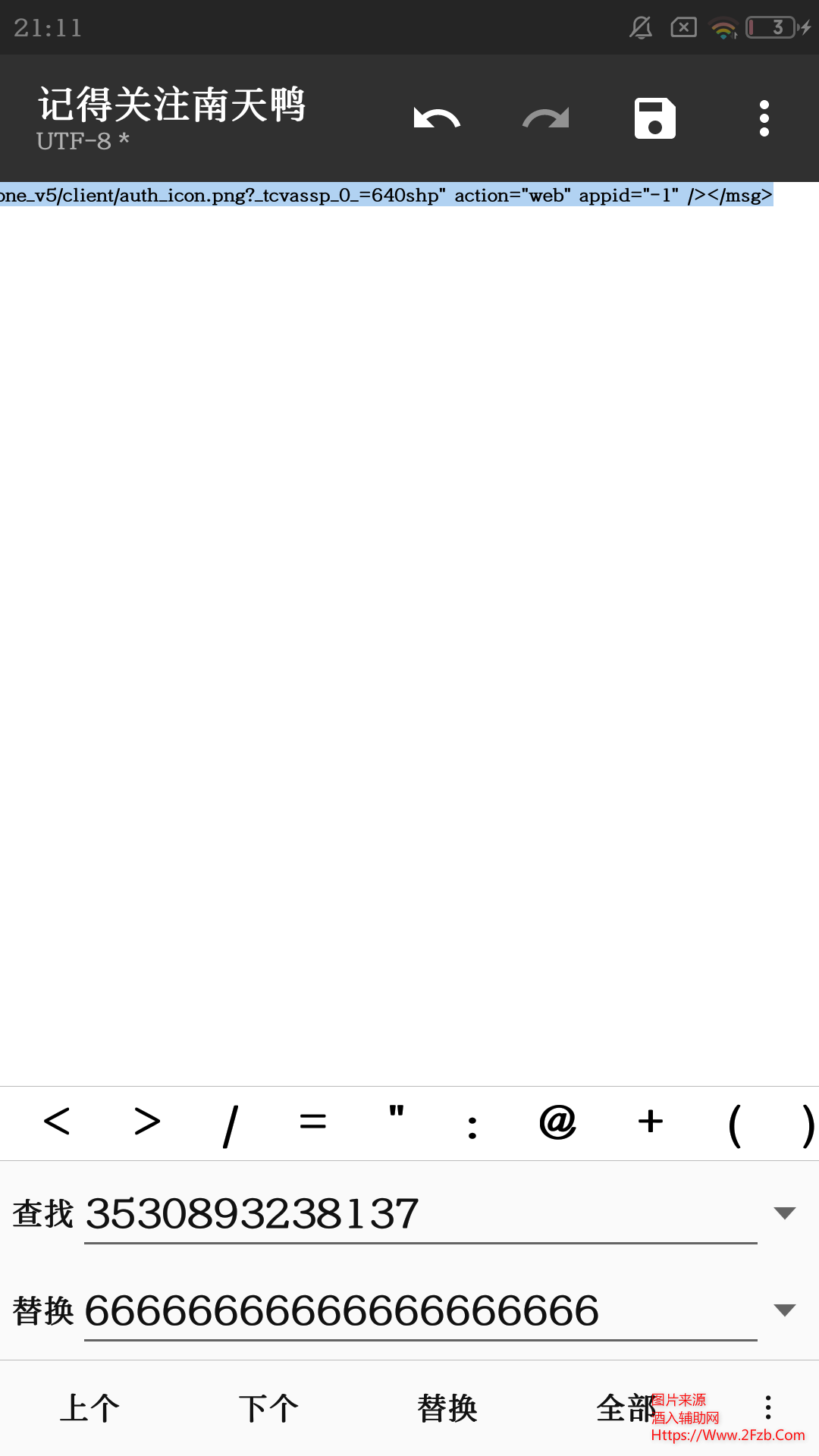
Task: Click the Undo icon in the toolbar
Action: coord(437,118)
